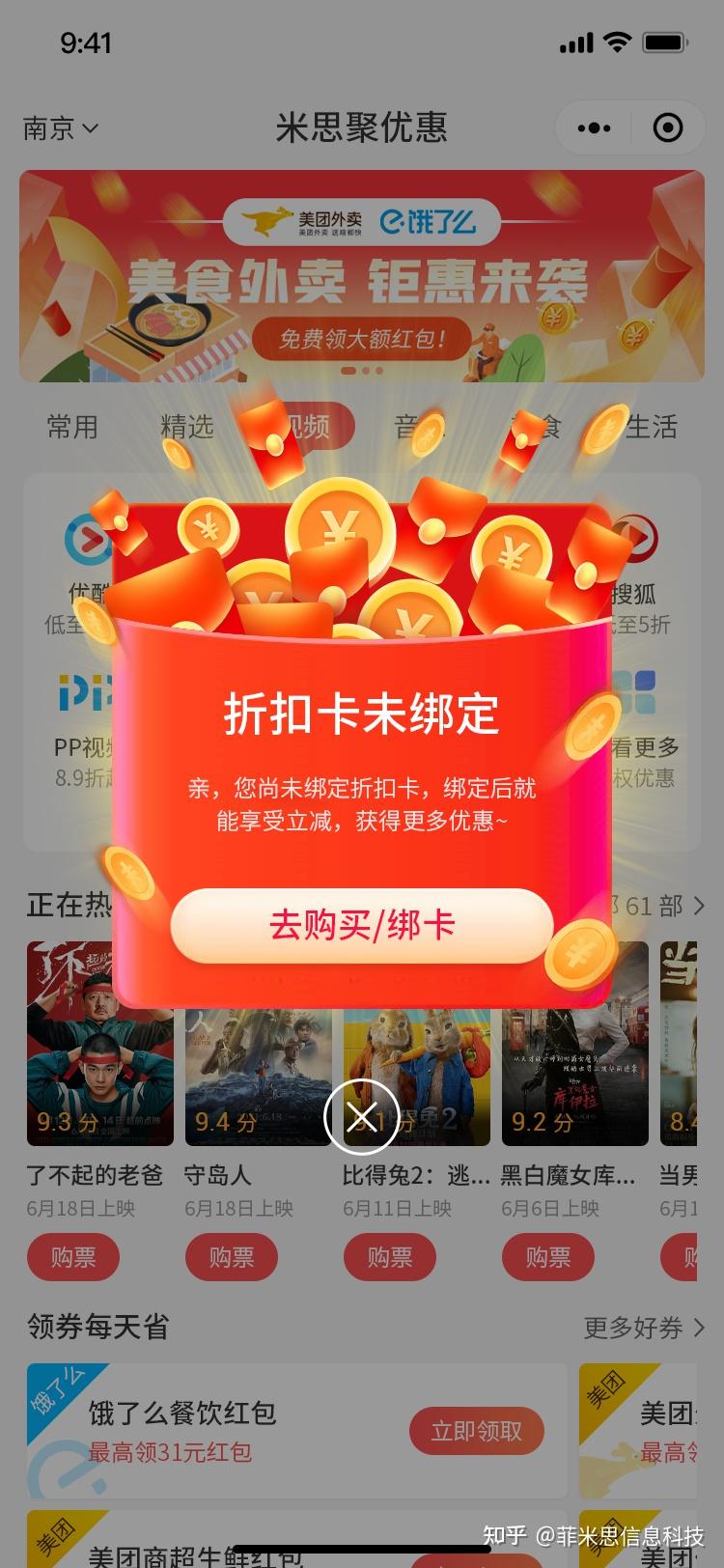Click the 去购买/绑卡 button

[x=362, y=925]
